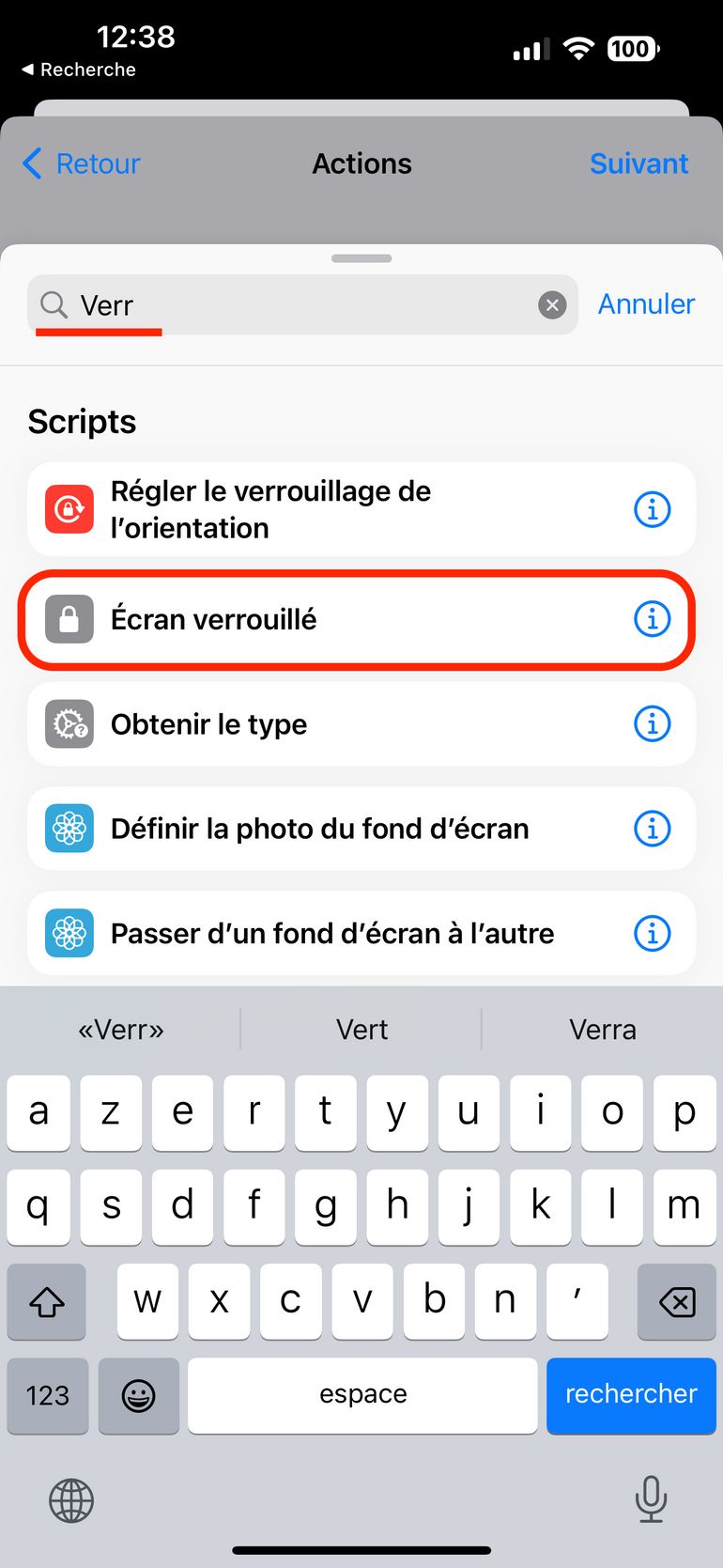Add Définir la photo du fond d'écran
Image resolution: width=723 pixels, height=1568 pixels.
pos(319,829)
